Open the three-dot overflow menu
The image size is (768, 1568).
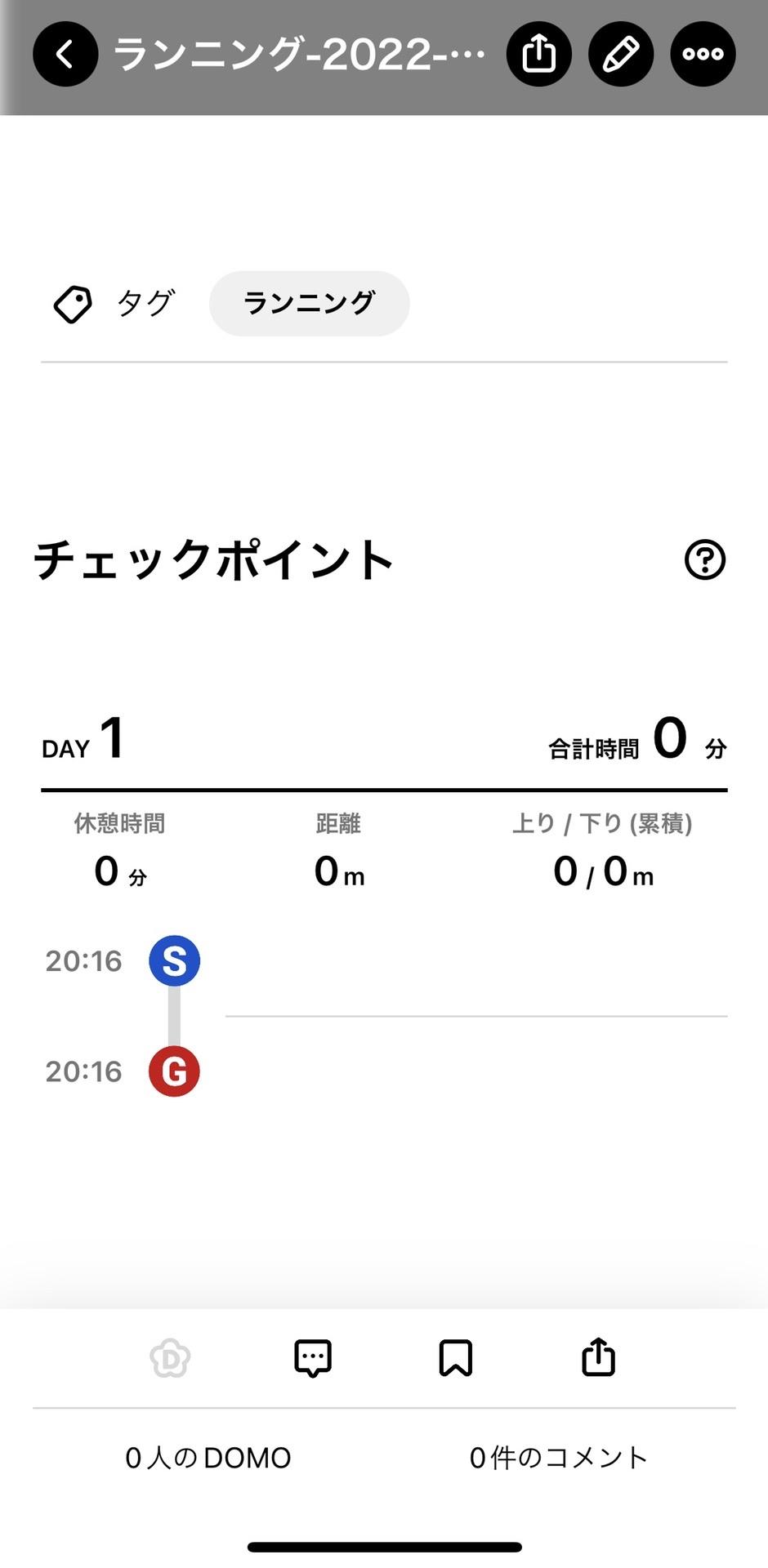[703, 54]
